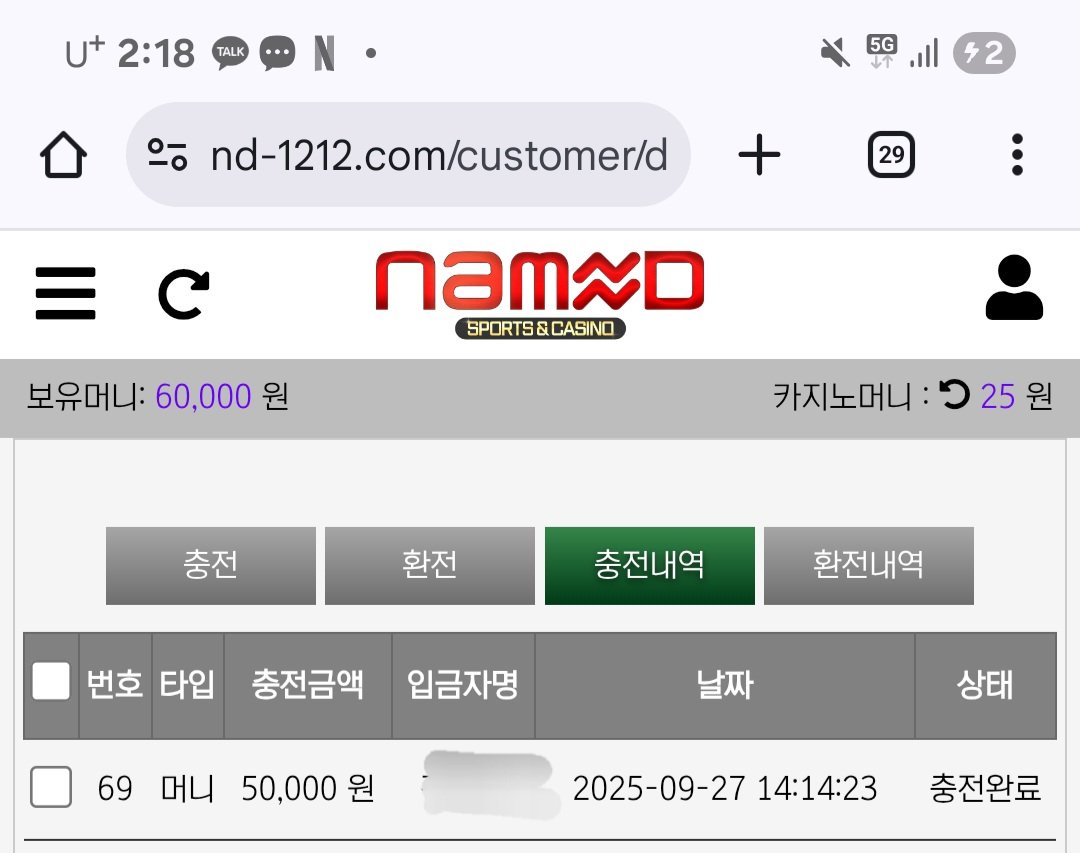Switch to the 환전 tab
Screen dimensions: 1080x853
[x=430, y=565]
